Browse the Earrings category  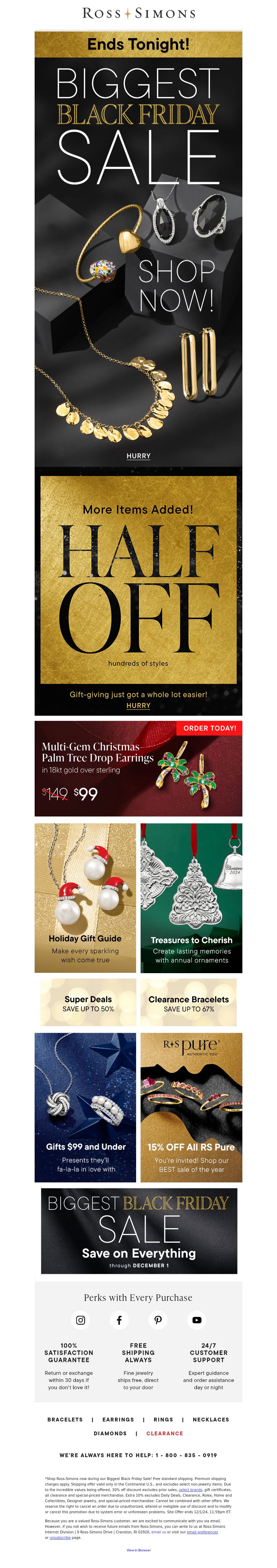118,1419
